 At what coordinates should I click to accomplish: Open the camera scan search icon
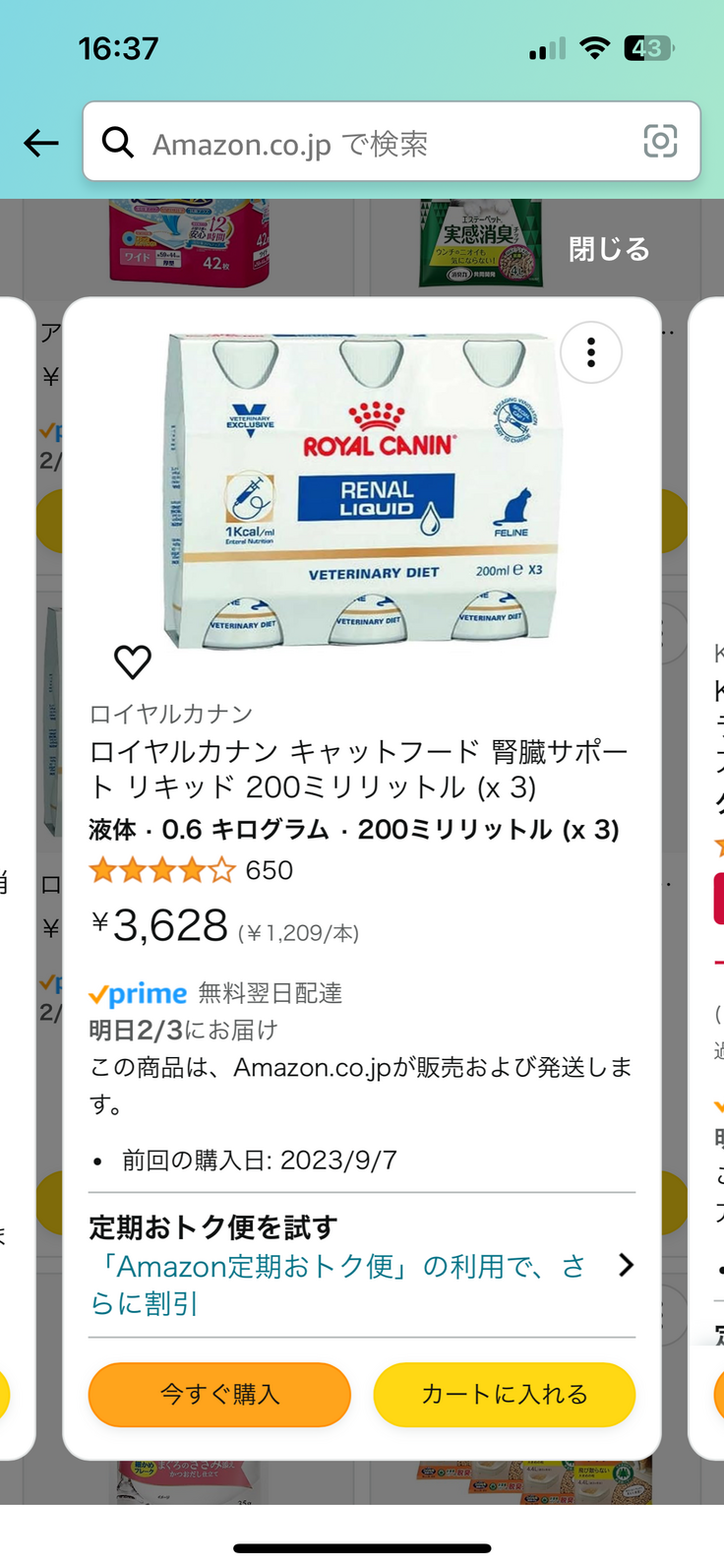tap(660, 142)
